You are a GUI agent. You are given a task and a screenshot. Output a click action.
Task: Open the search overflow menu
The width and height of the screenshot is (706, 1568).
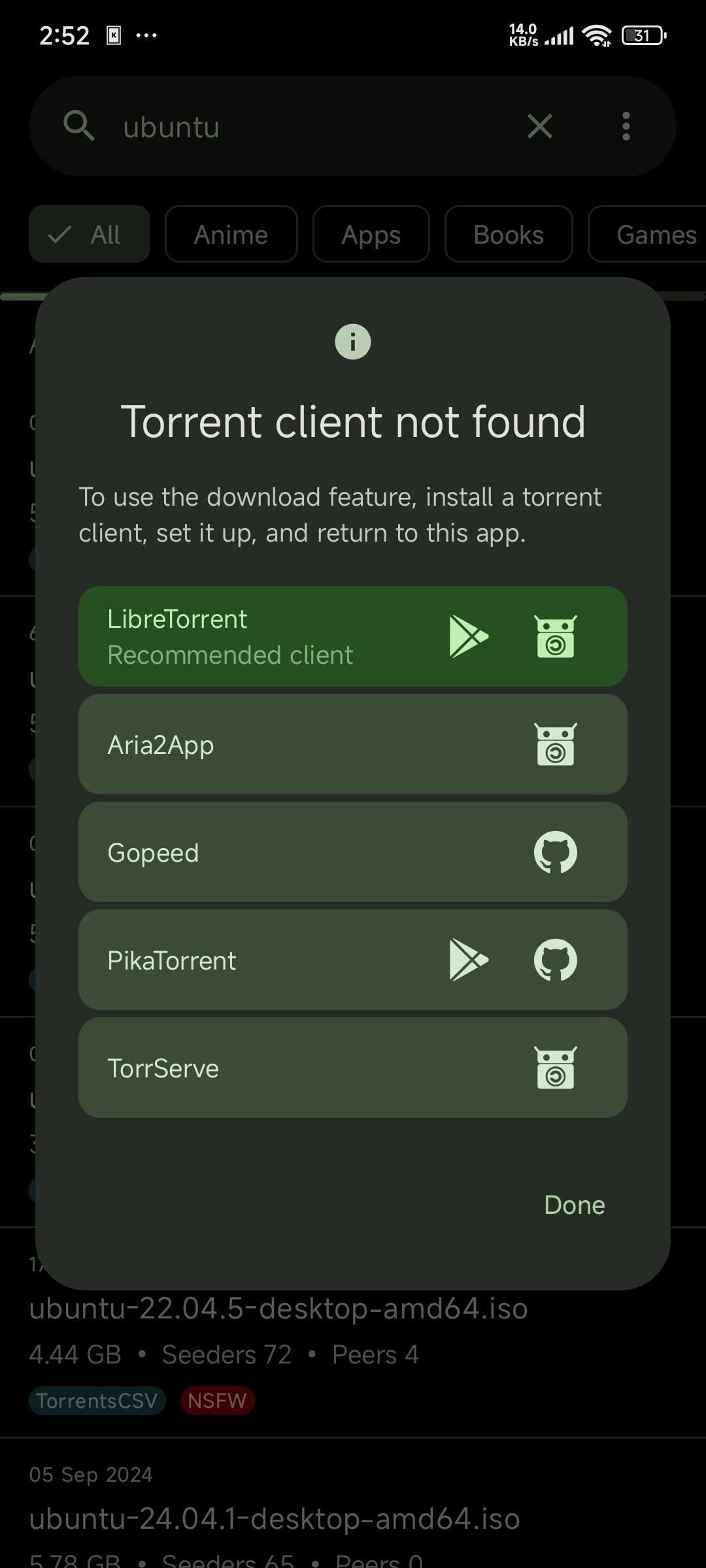click(626, 126)
